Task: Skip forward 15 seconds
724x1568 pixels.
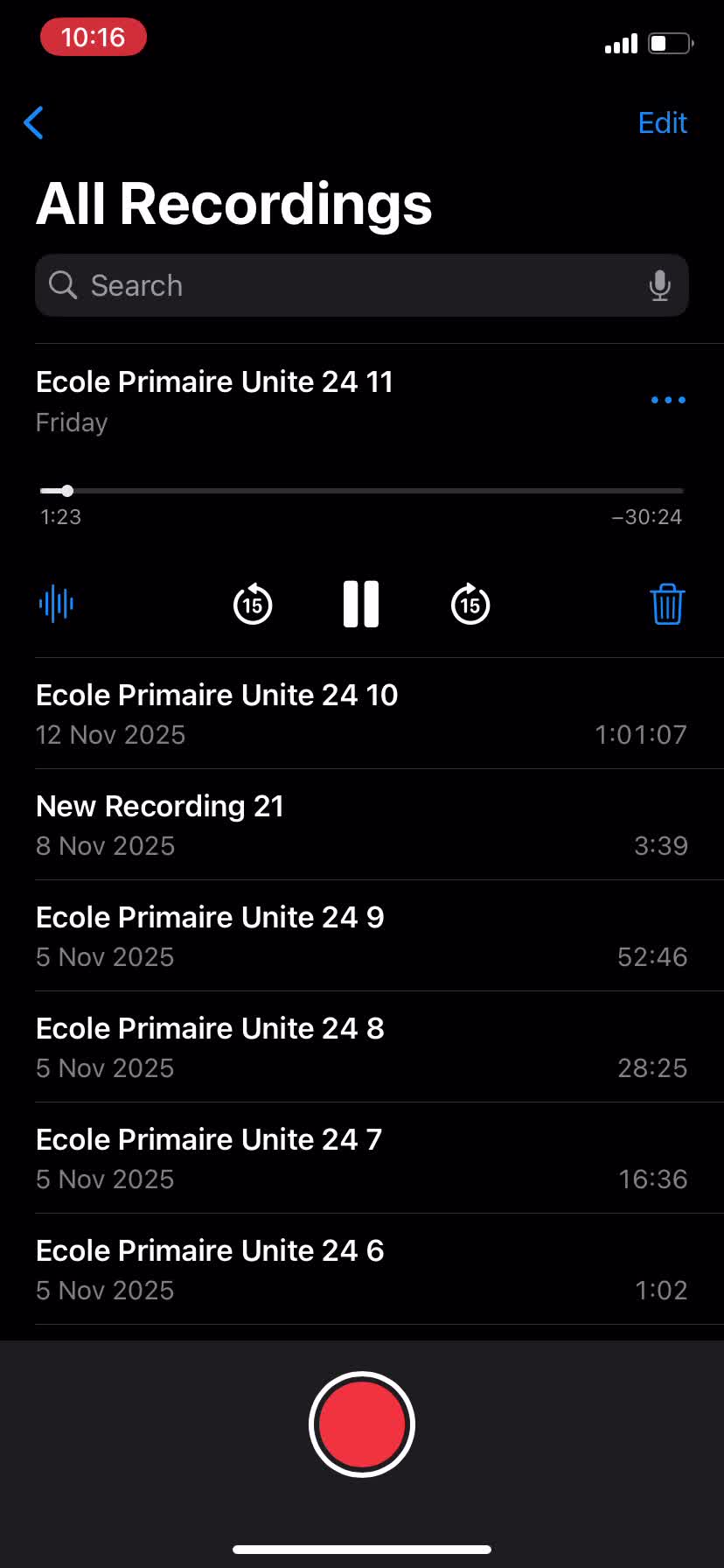Action: tap(470, 604)
